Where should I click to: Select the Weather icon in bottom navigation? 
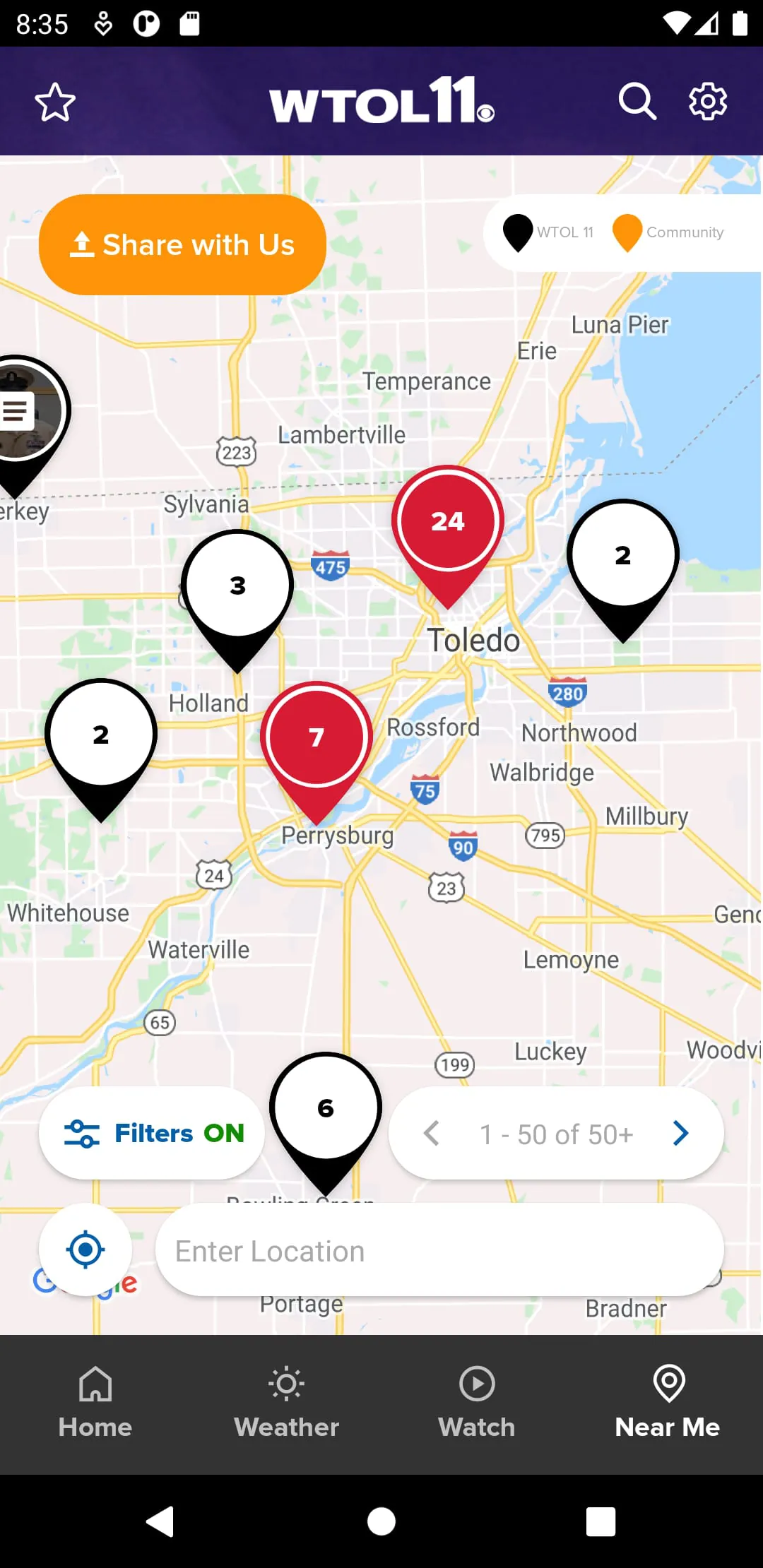pos(286,1384)
